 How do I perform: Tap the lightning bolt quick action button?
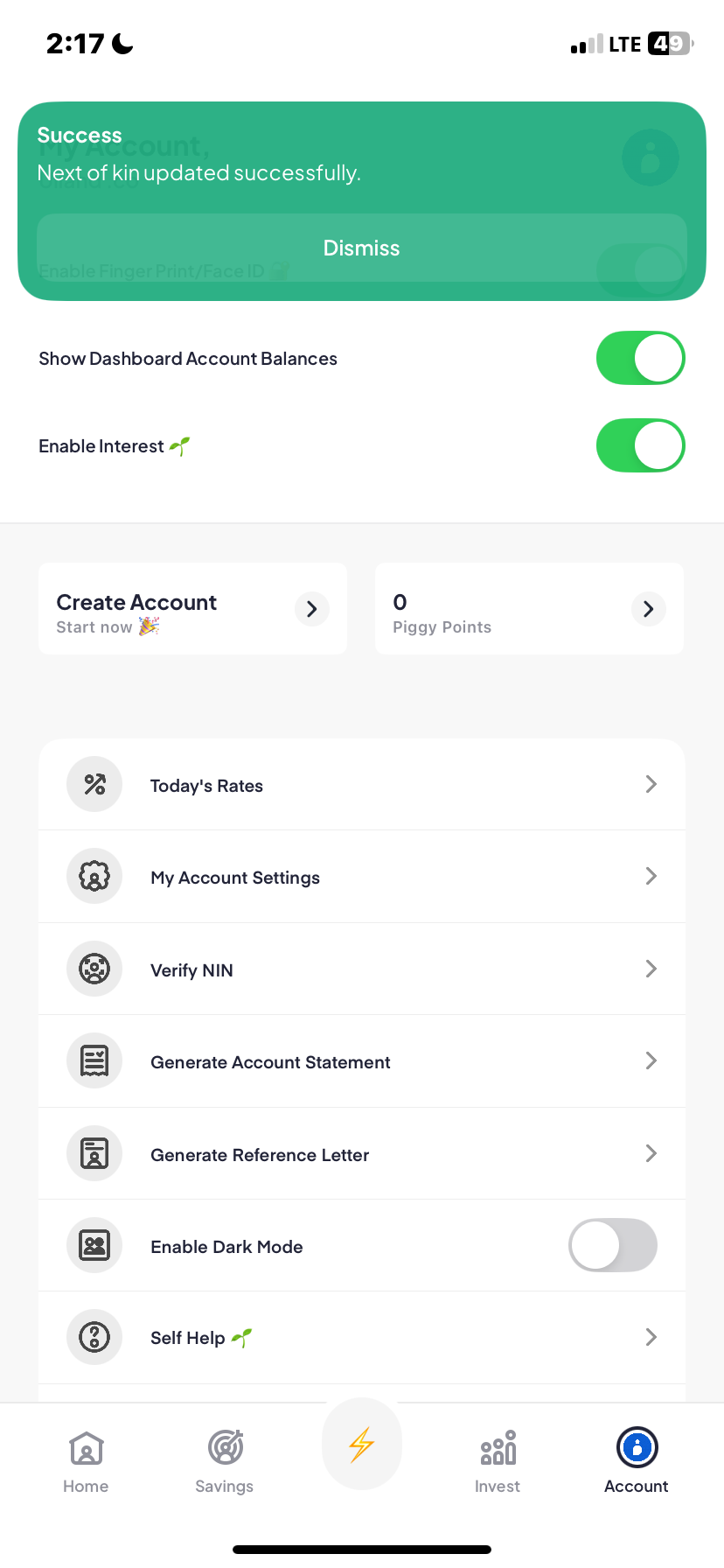pos(361,1445)
